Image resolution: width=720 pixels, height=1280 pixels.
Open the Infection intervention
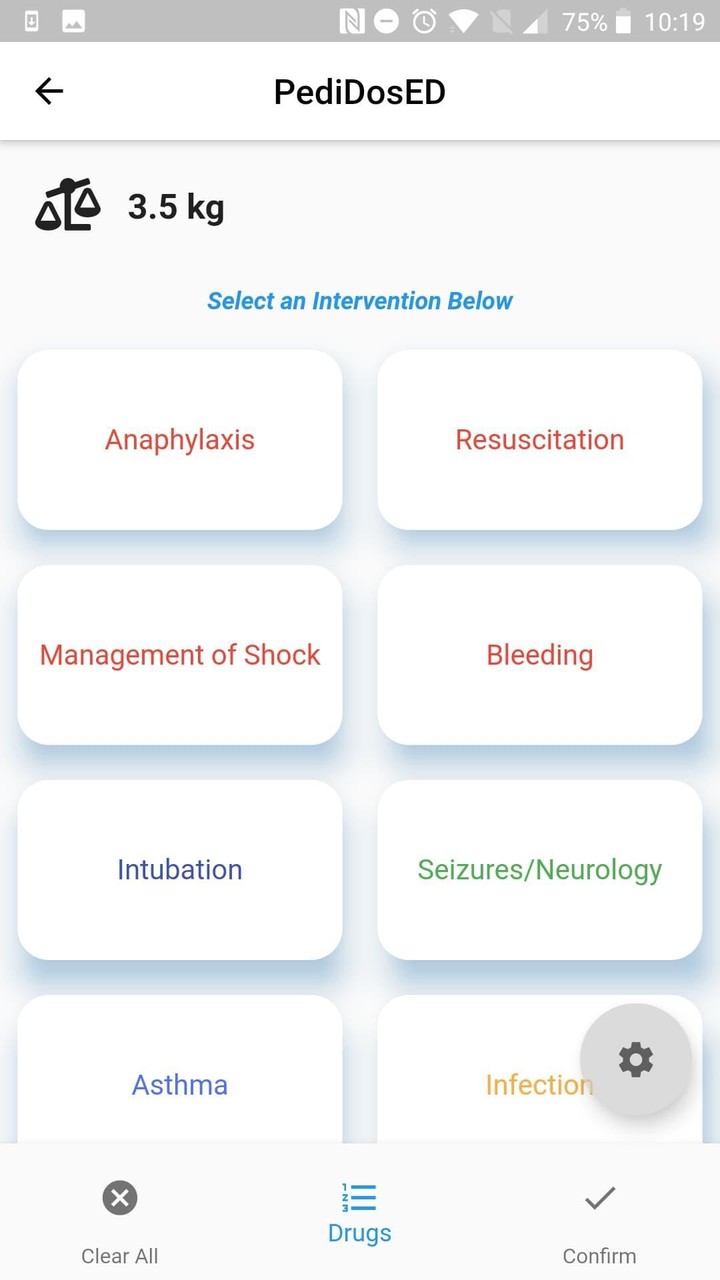click(x=520, y=1084)
